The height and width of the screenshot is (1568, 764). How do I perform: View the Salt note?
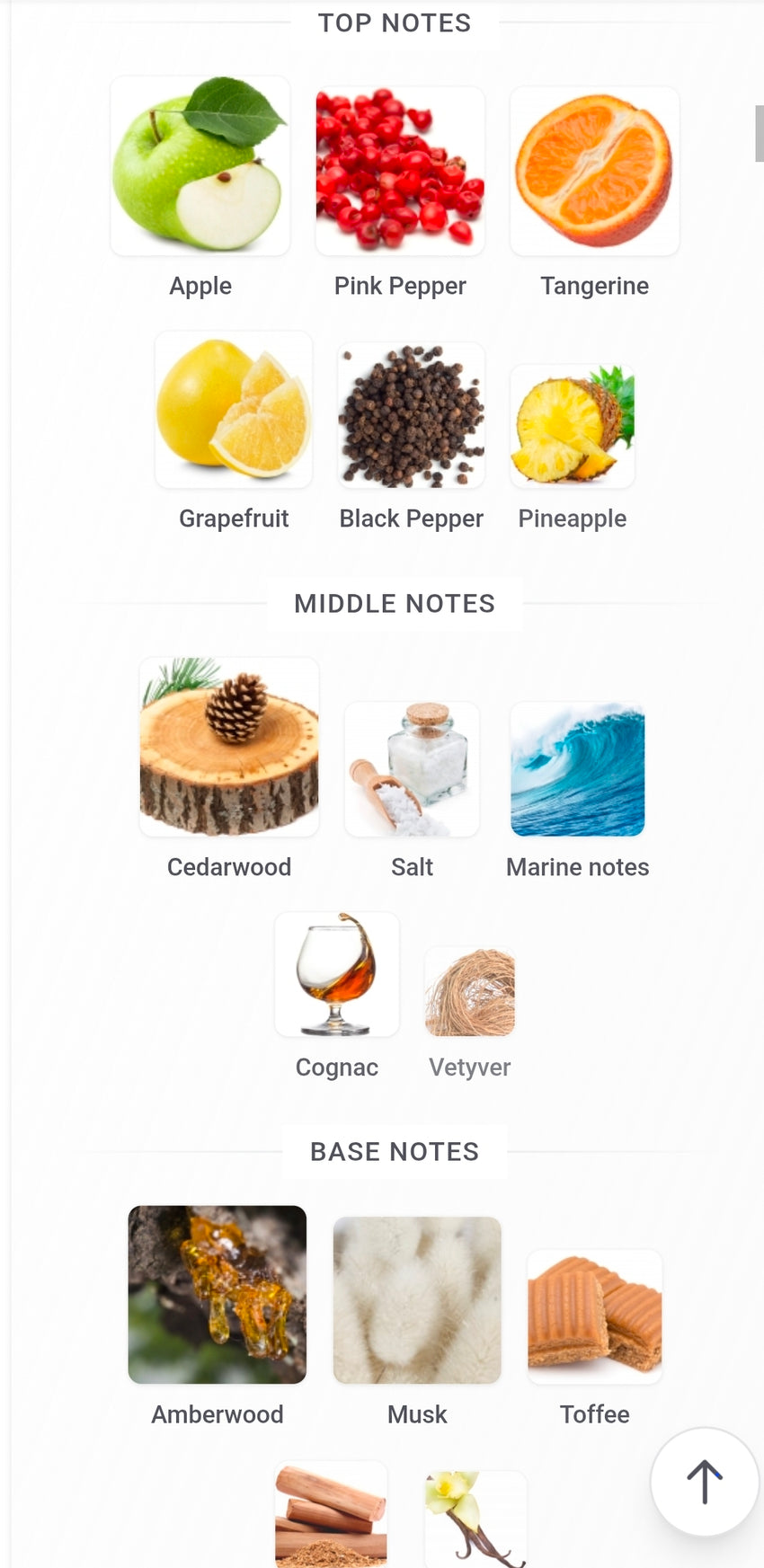tap(412, 769)
